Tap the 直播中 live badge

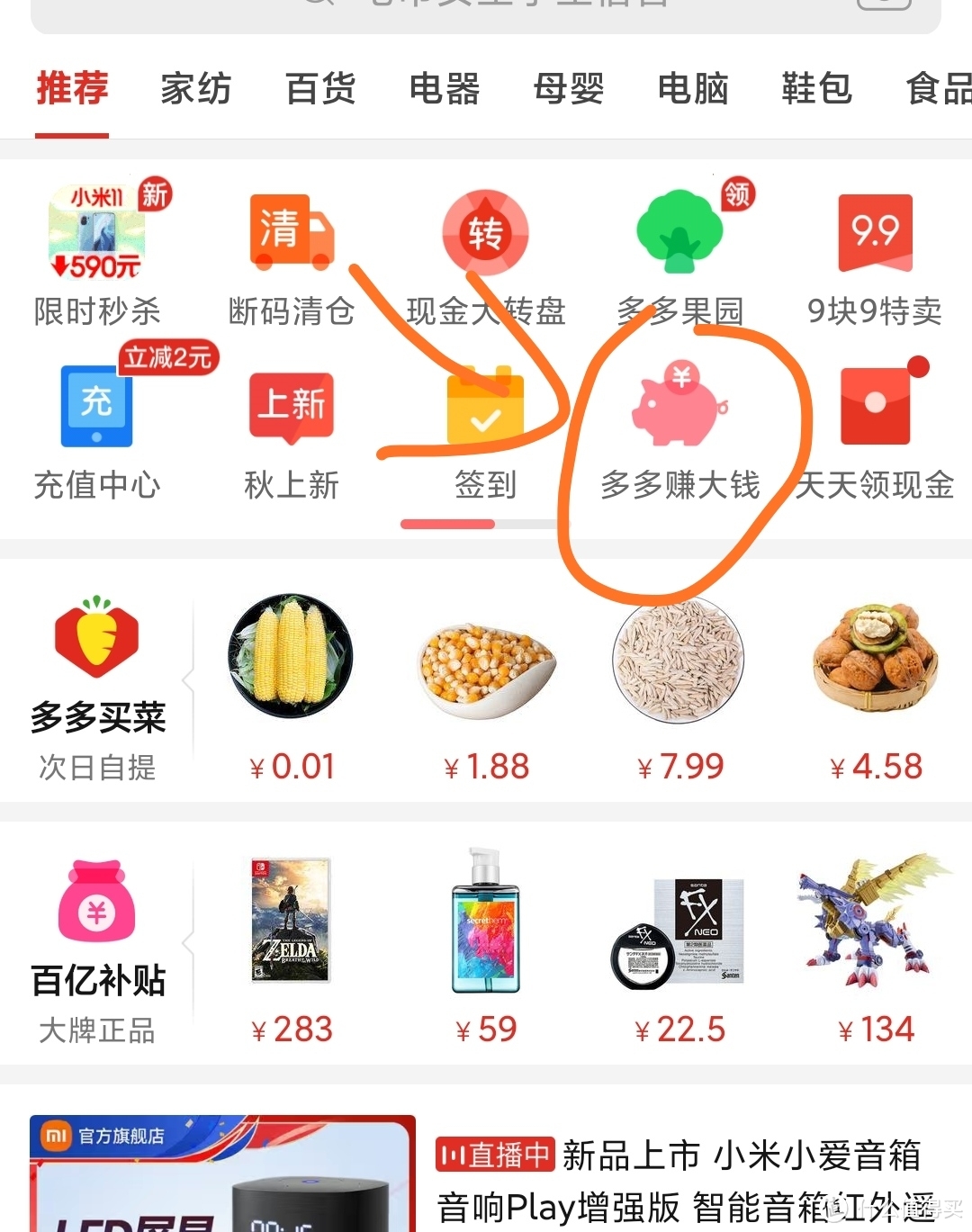[x=494, y=1156]
